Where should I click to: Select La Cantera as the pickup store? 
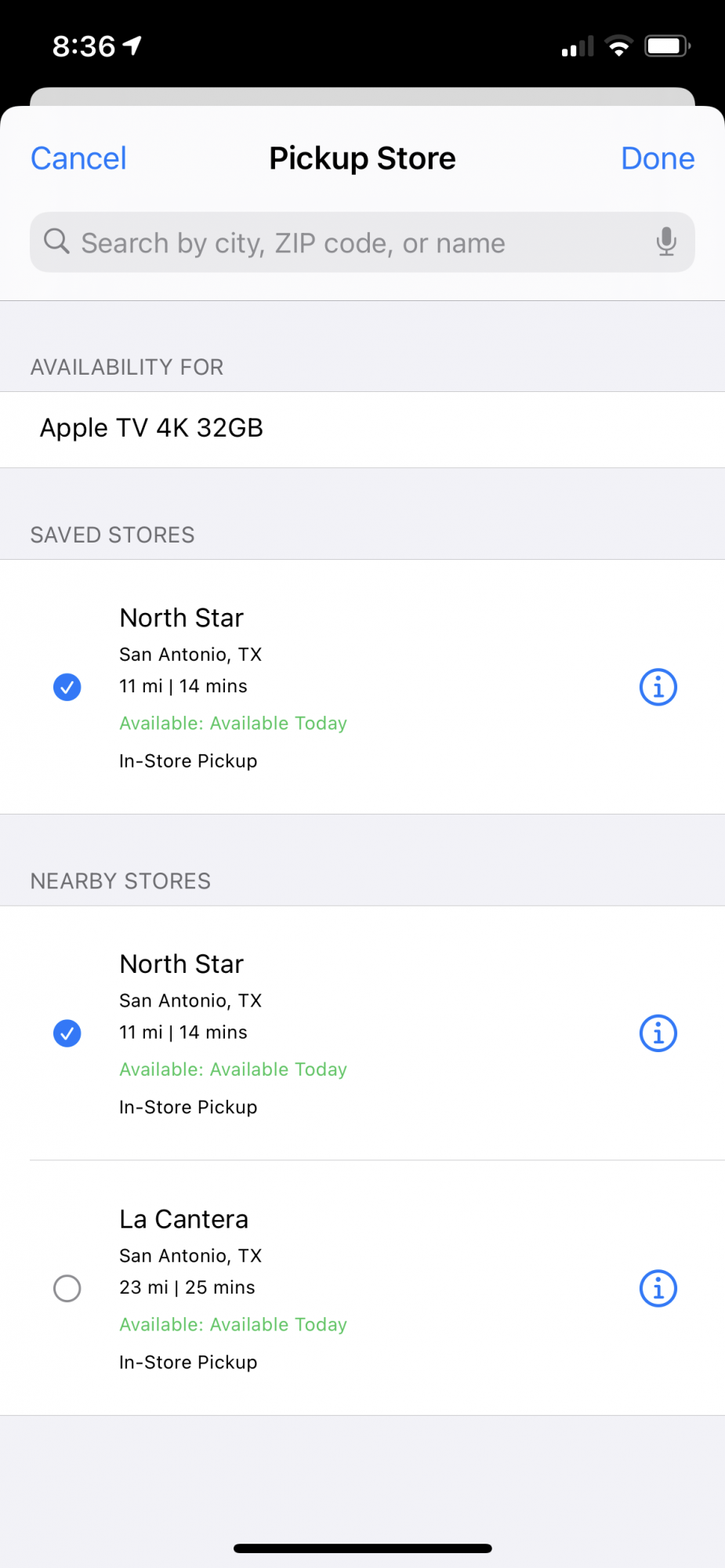(67, 1288)
